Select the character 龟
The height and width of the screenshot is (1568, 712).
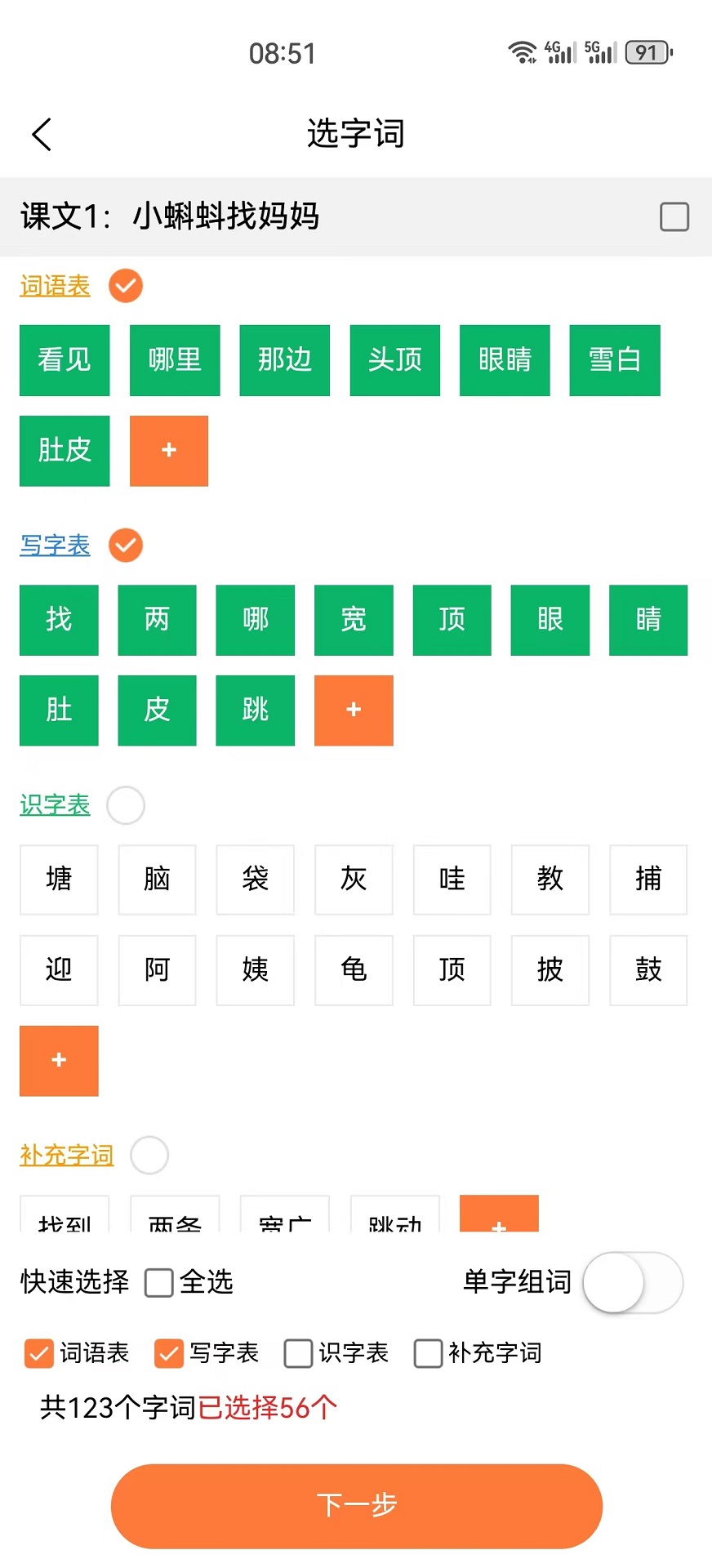point(354,970)
